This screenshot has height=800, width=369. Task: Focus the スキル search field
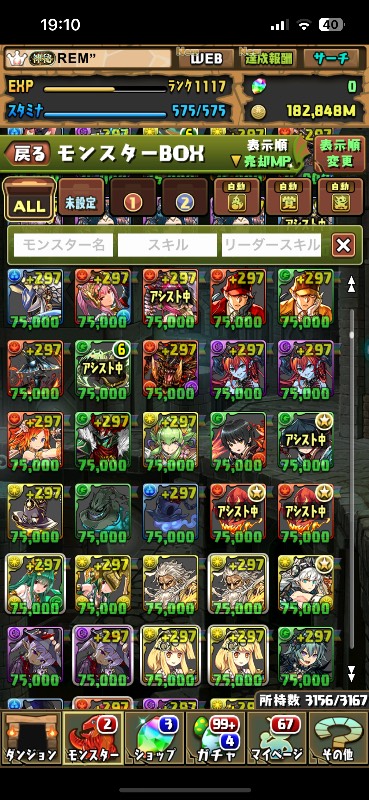[x=167, y=245]
